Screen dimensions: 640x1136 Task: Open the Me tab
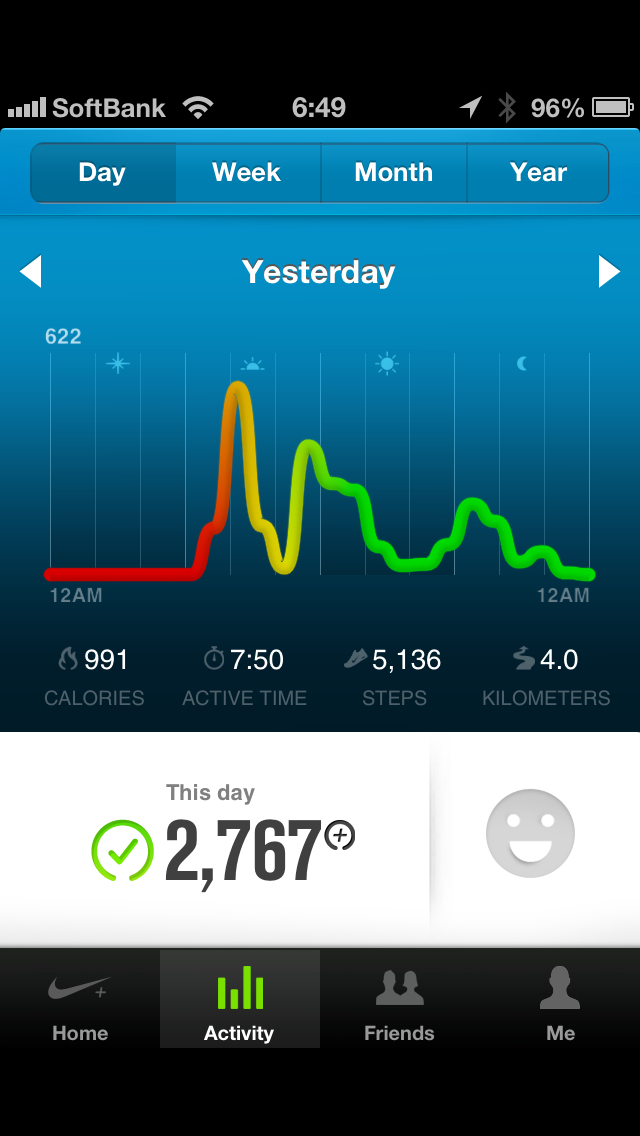pos(560,1000)
